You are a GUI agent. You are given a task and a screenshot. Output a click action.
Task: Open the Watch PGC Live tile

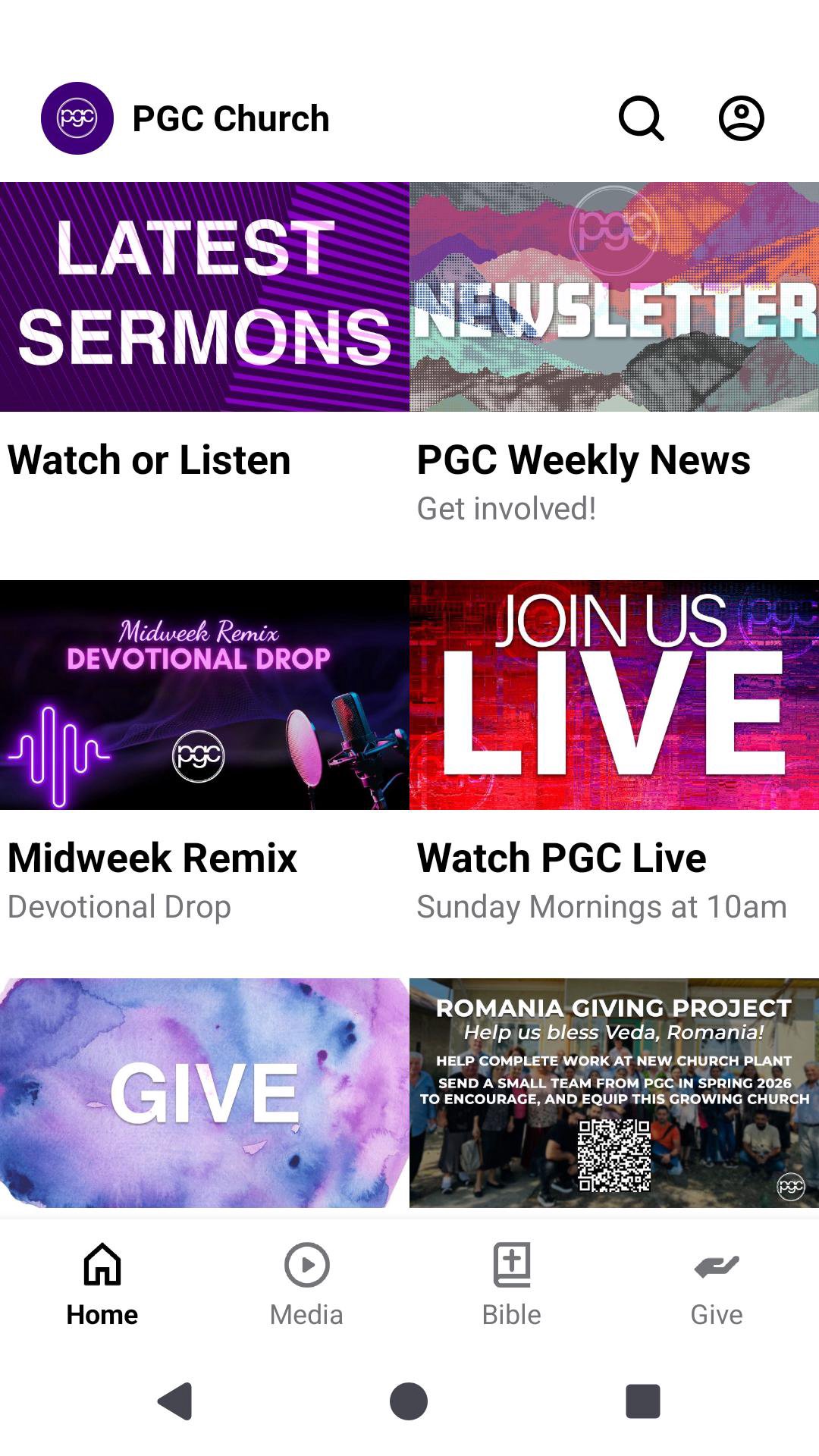click(614, 695)
